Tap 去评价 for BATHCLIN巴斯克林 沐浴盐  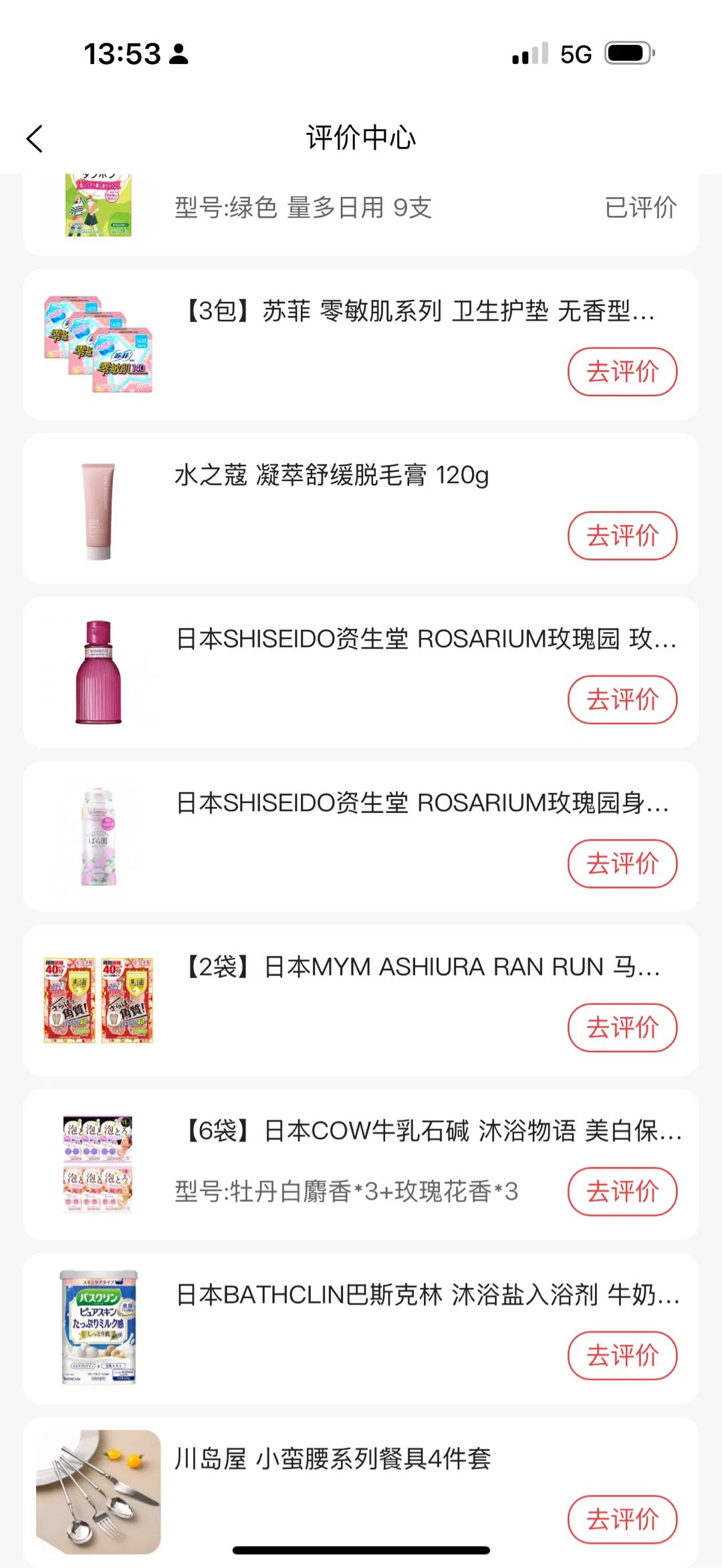tap(622, 1356)
